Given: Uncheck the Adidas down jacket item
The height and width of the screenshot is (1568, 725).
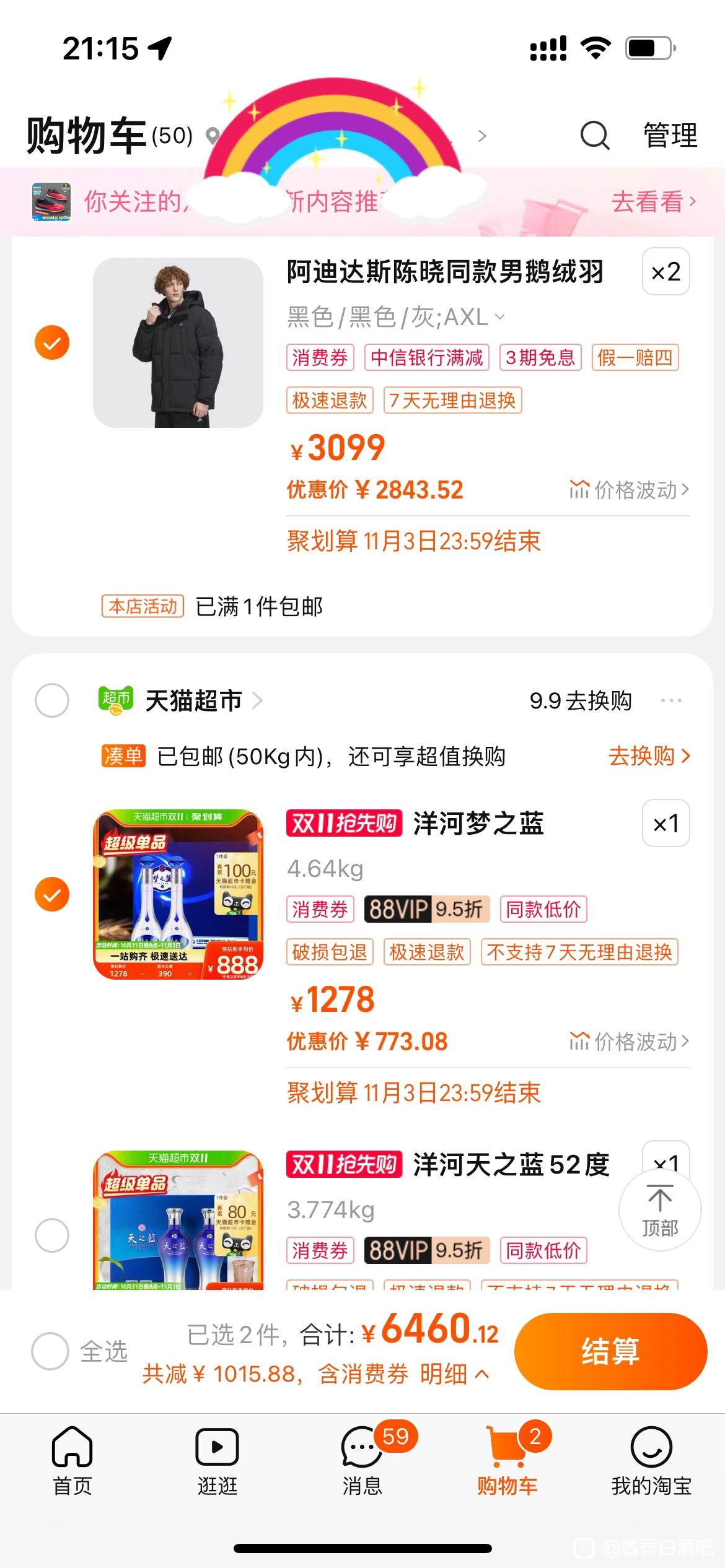Looking at the screenshot, I should (x=52, y=342).
